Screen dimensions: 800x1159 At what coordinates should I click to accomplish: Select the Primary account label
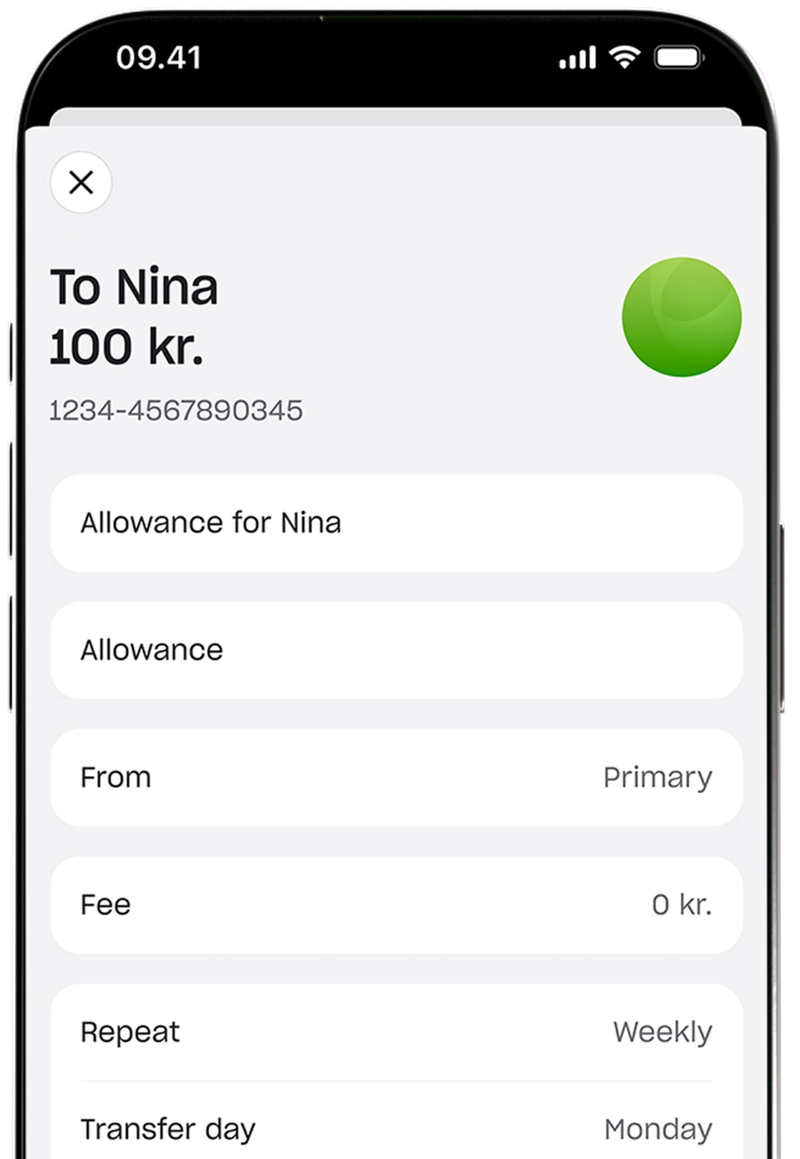click(658, 777)
